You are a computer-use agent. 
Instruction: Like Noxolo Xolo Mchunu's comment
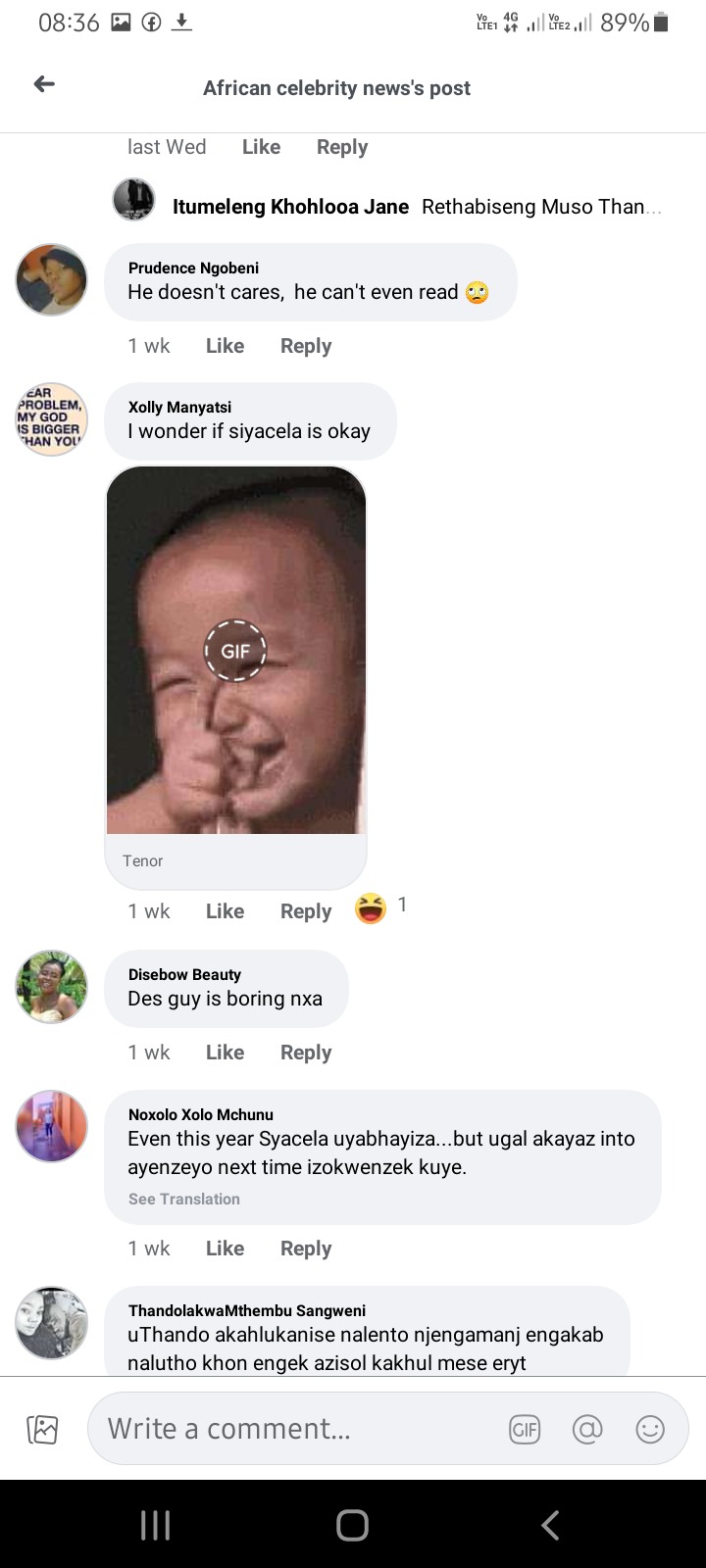tap(225, 1249)
